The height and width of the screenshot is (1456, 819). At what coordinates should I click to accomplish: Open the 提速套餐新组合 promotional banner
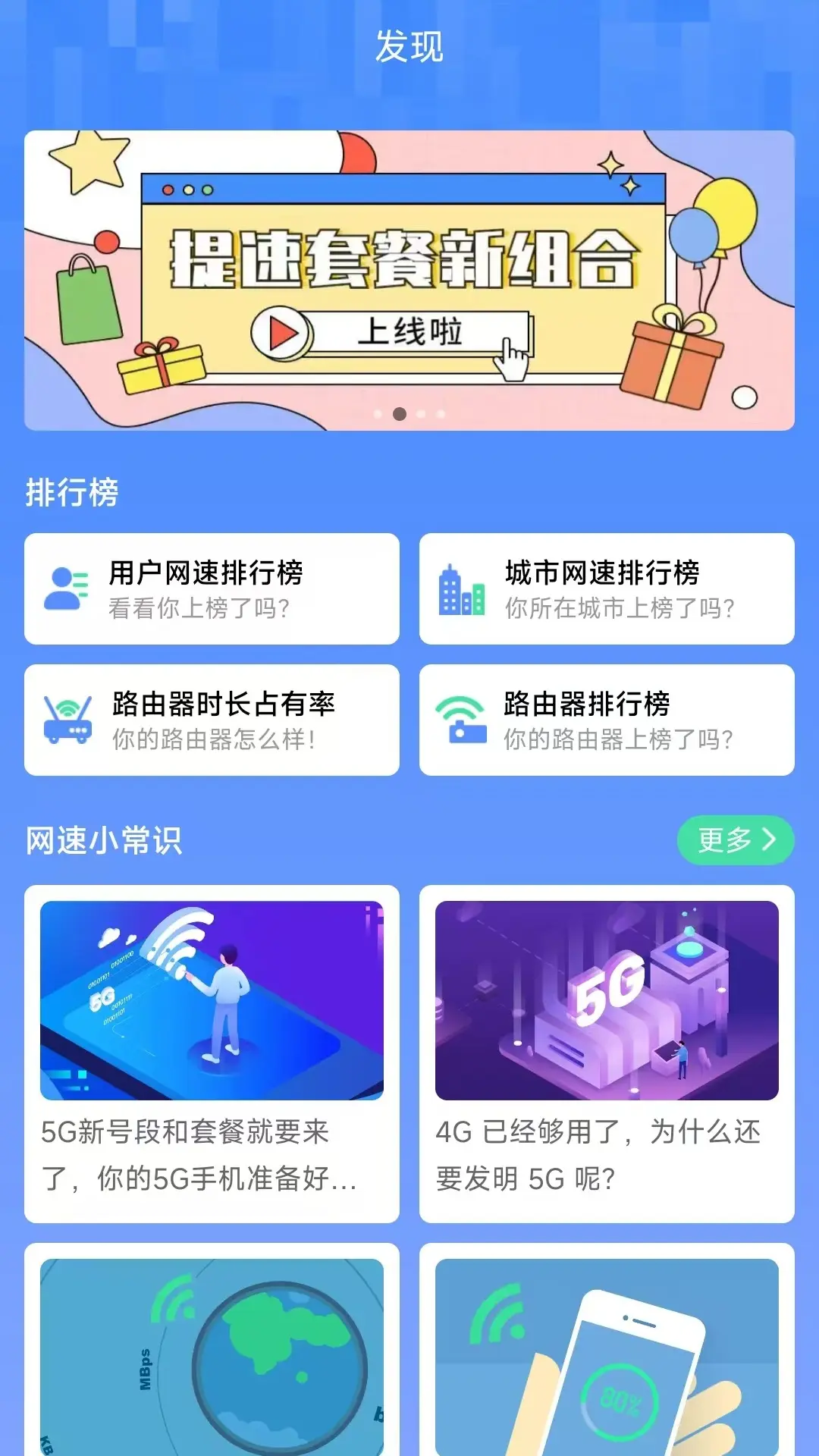(409, 281)
